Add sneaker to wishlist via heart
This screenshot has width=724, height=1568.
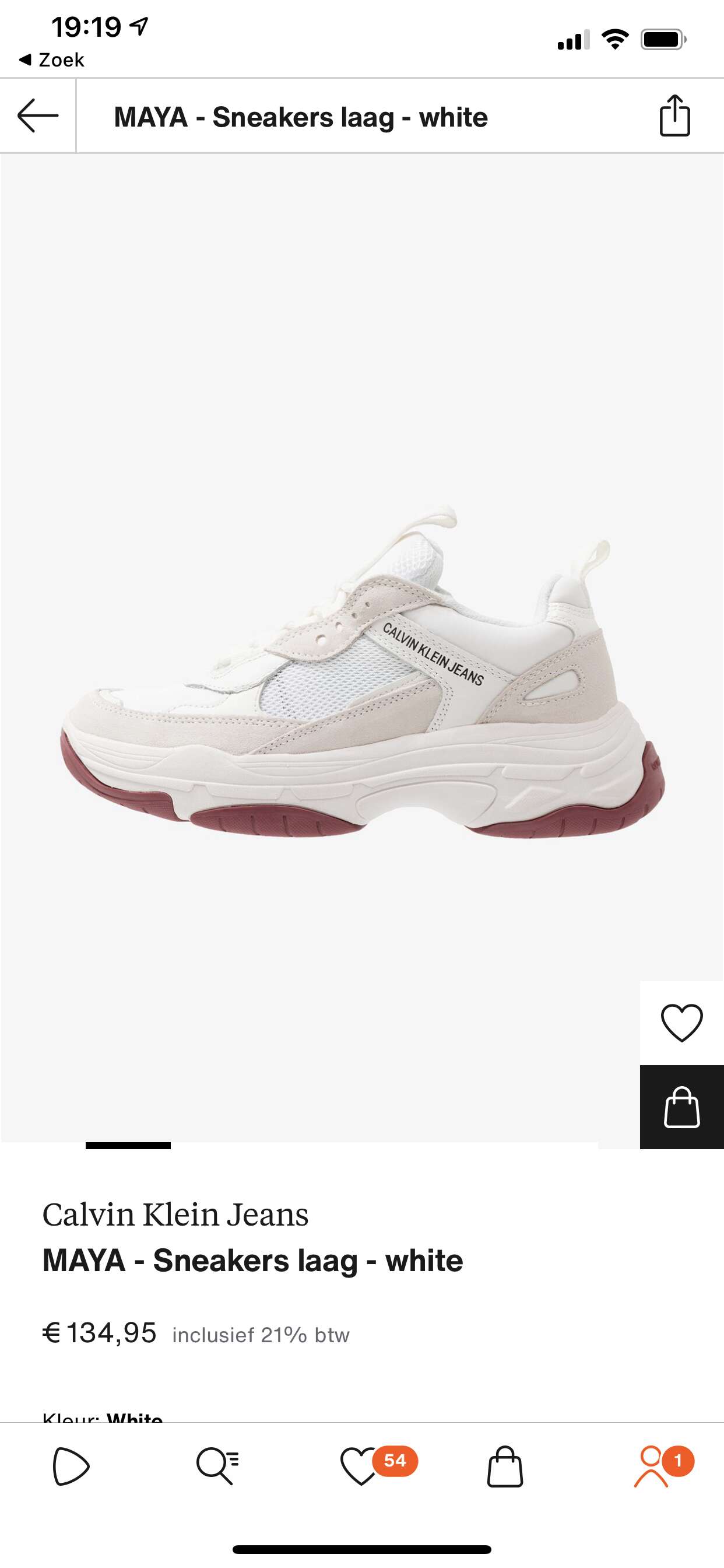[681, 1023]
